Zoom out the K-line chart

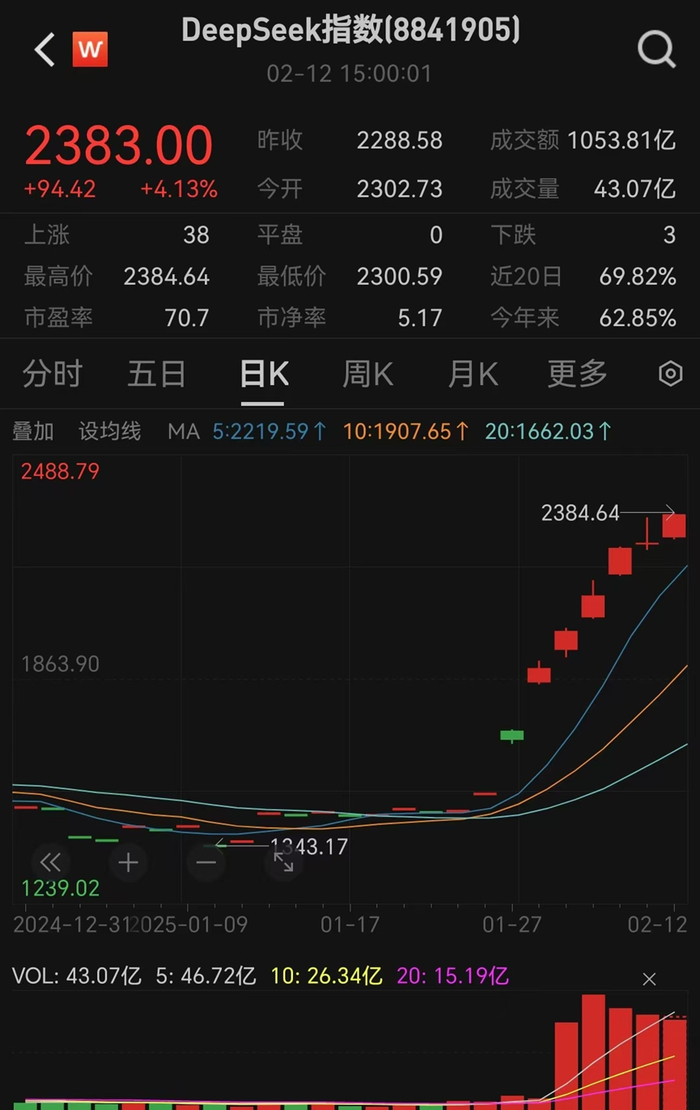(x=206, y=862)
